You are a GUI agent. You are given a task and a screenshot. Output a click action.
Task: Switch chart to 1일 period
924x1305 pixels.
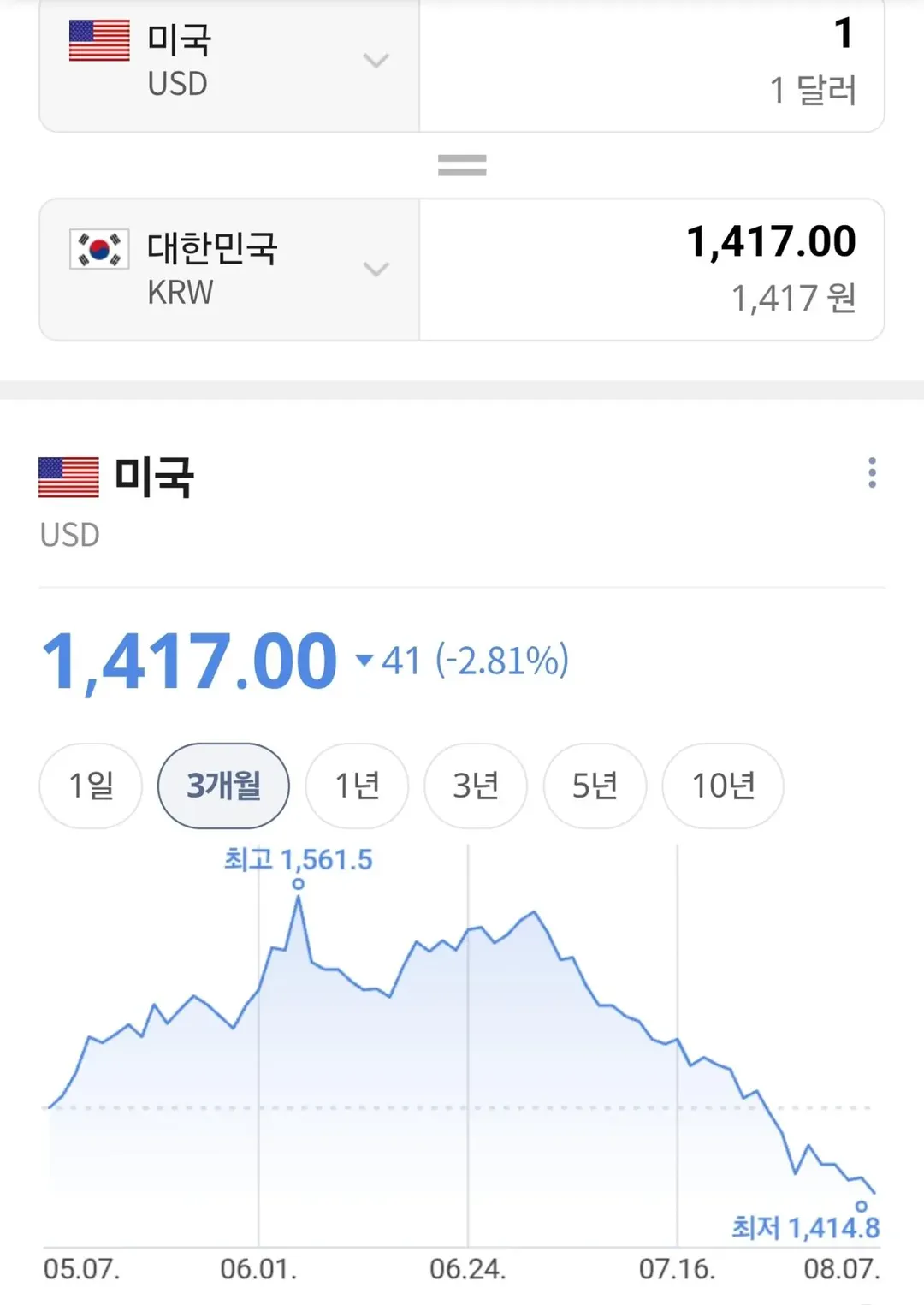[91, 786]
